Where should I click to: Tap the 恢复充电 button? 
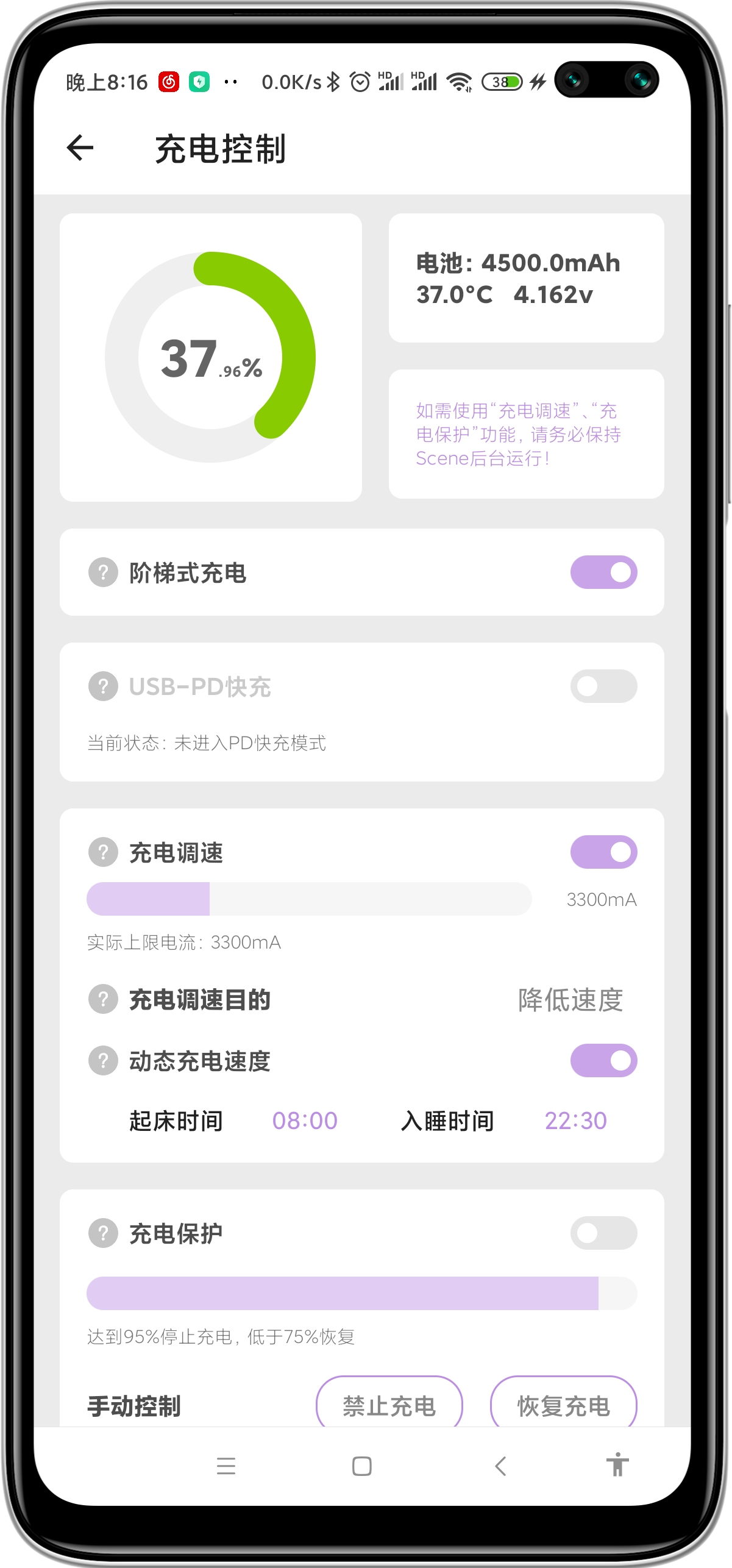tap(563, 1406)
